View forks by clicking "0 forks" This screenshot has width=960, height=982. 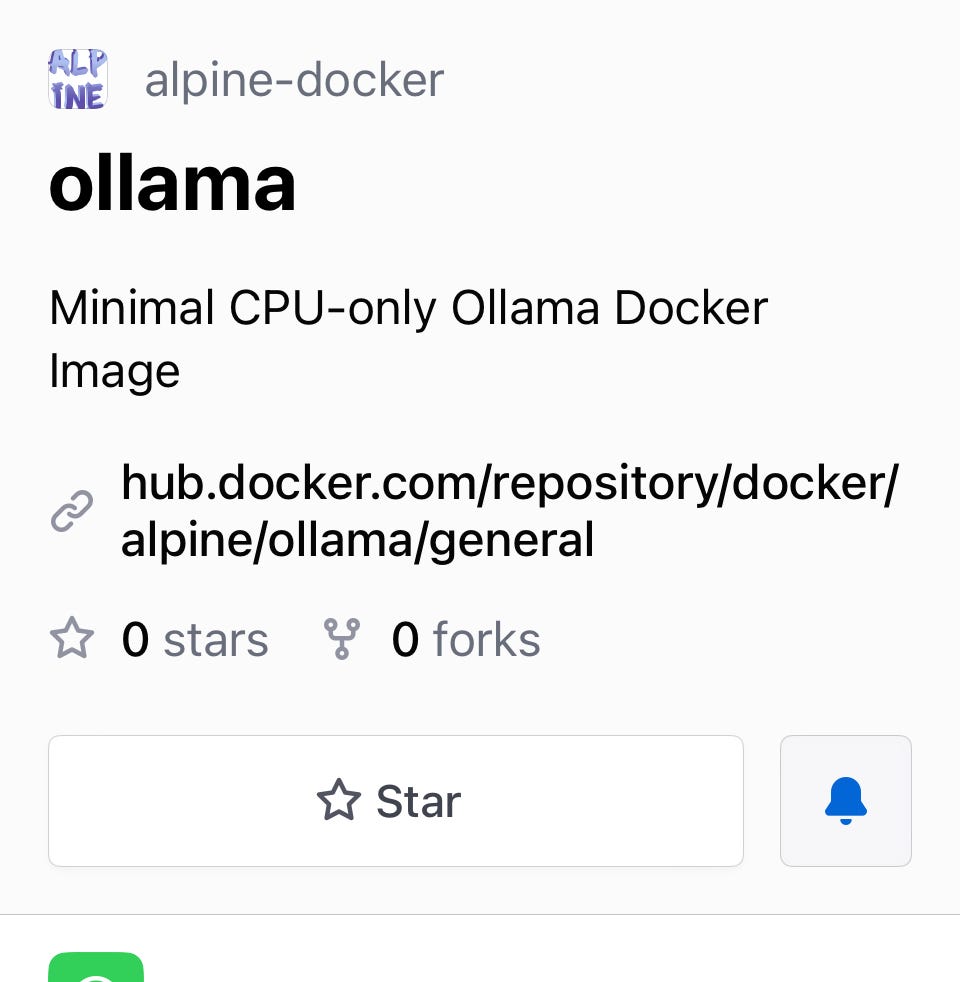pyautogui.click(x=466, y=638)
